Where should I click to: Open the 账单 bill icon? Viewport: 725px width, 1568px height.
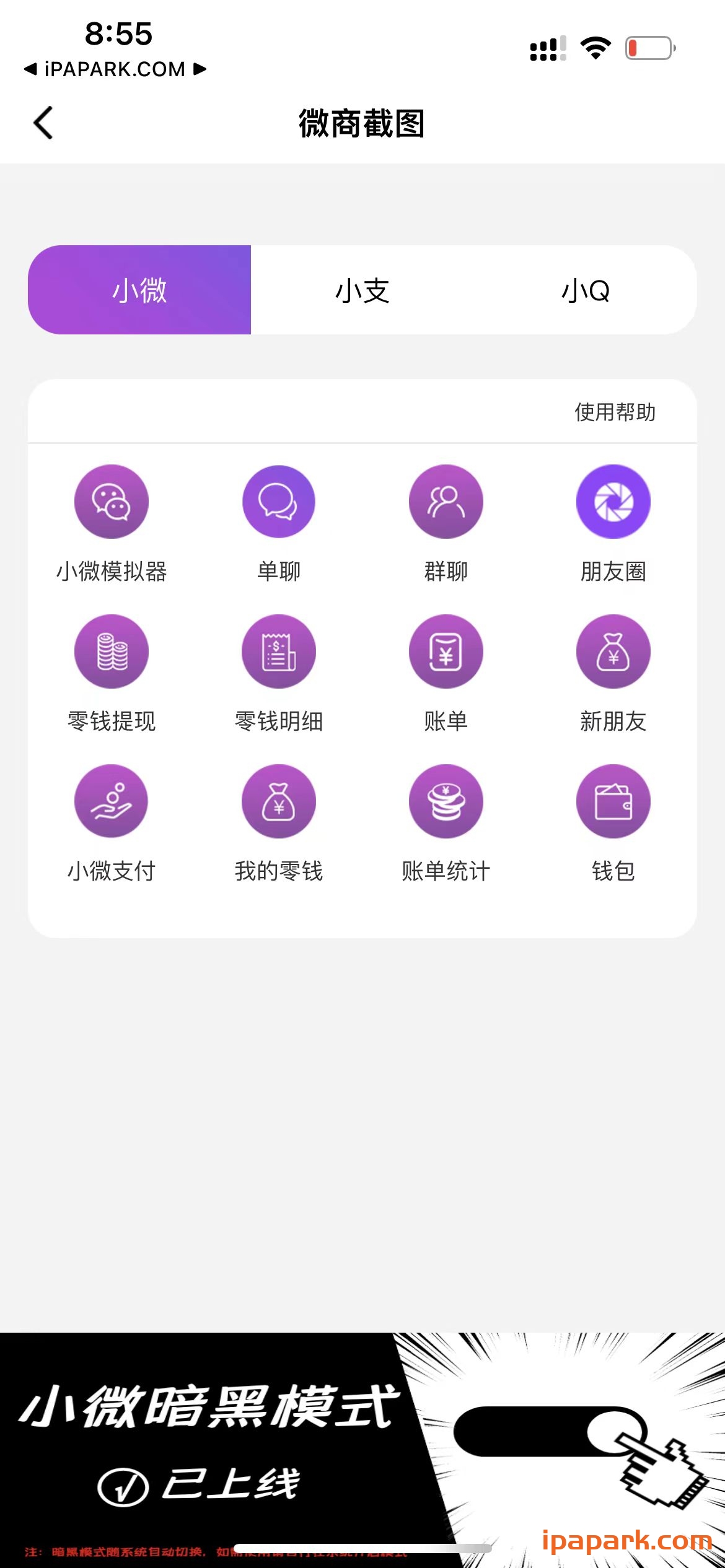446,651
